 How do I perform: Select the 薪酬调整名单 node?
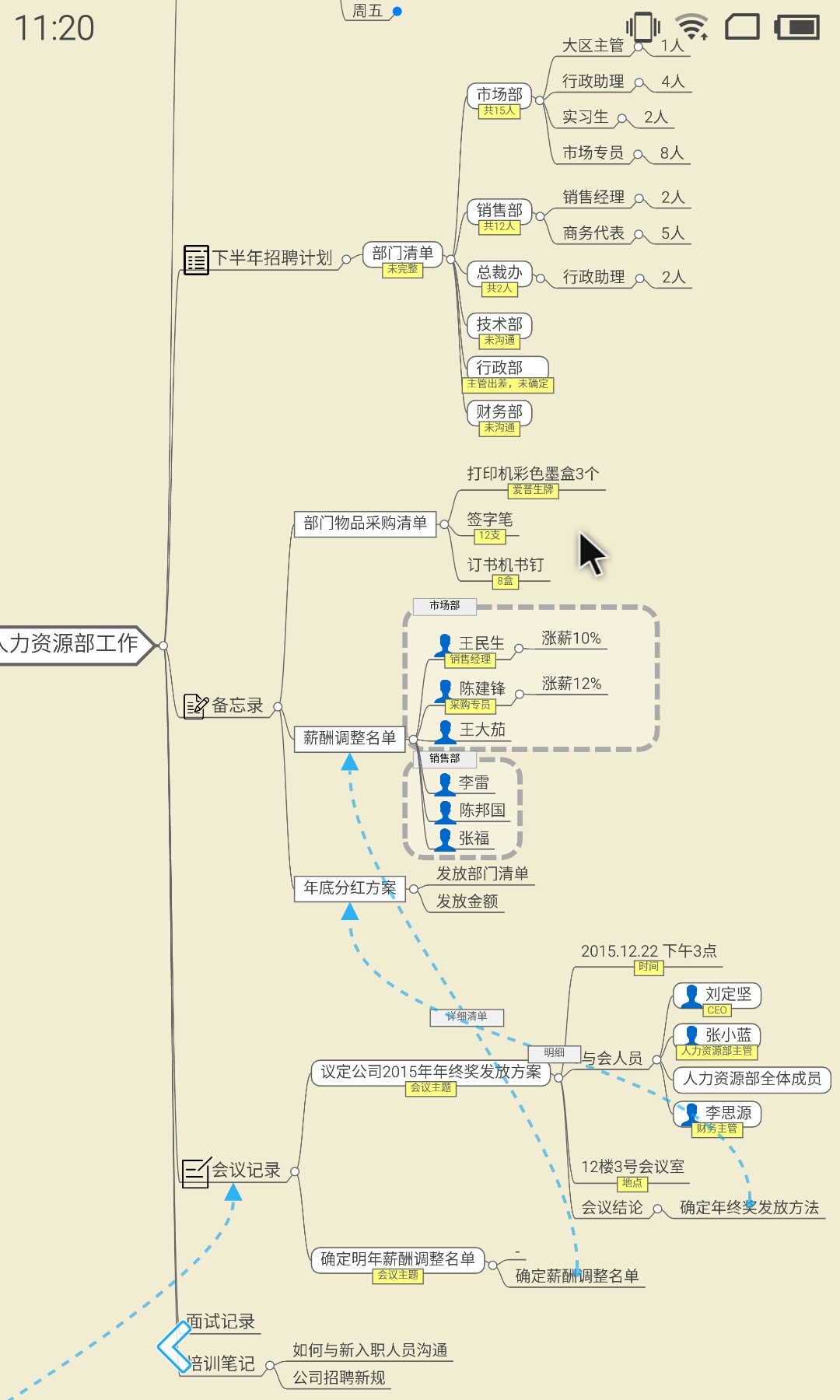click(x=350, y=738)
